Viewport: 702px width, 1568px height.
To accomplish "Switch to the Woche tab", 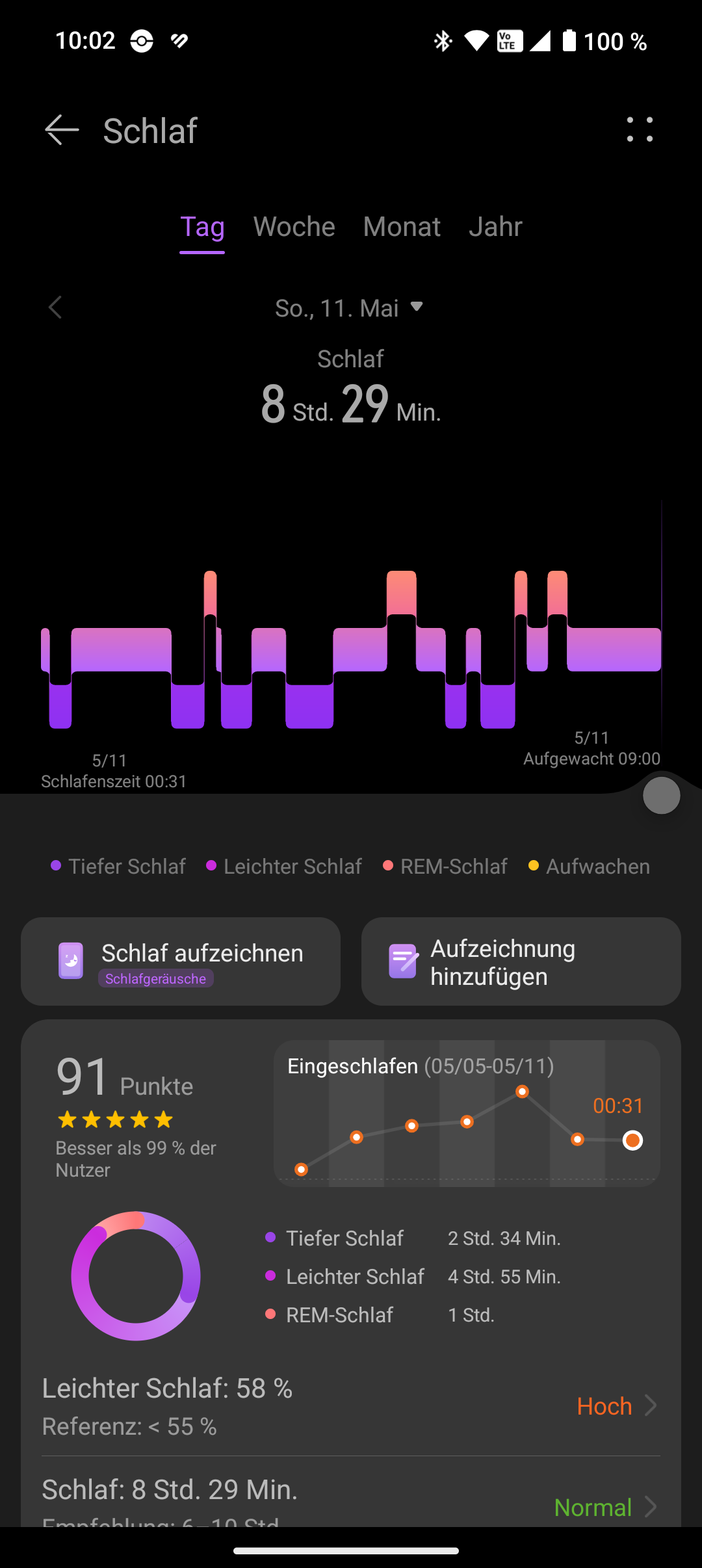I will tap(294, 227).
